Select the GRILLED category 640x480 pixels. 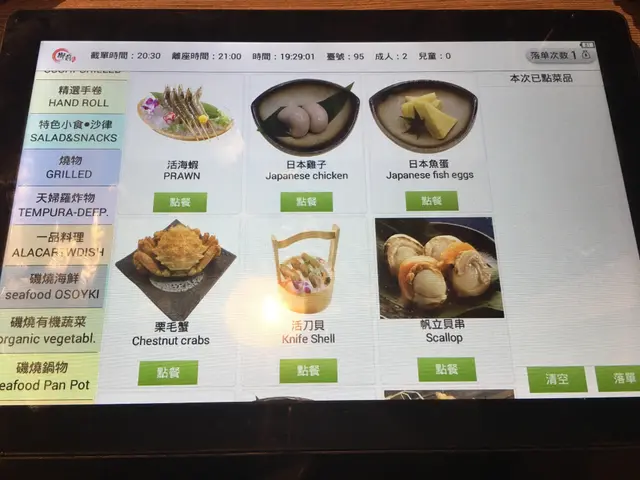tap(70, 167)
